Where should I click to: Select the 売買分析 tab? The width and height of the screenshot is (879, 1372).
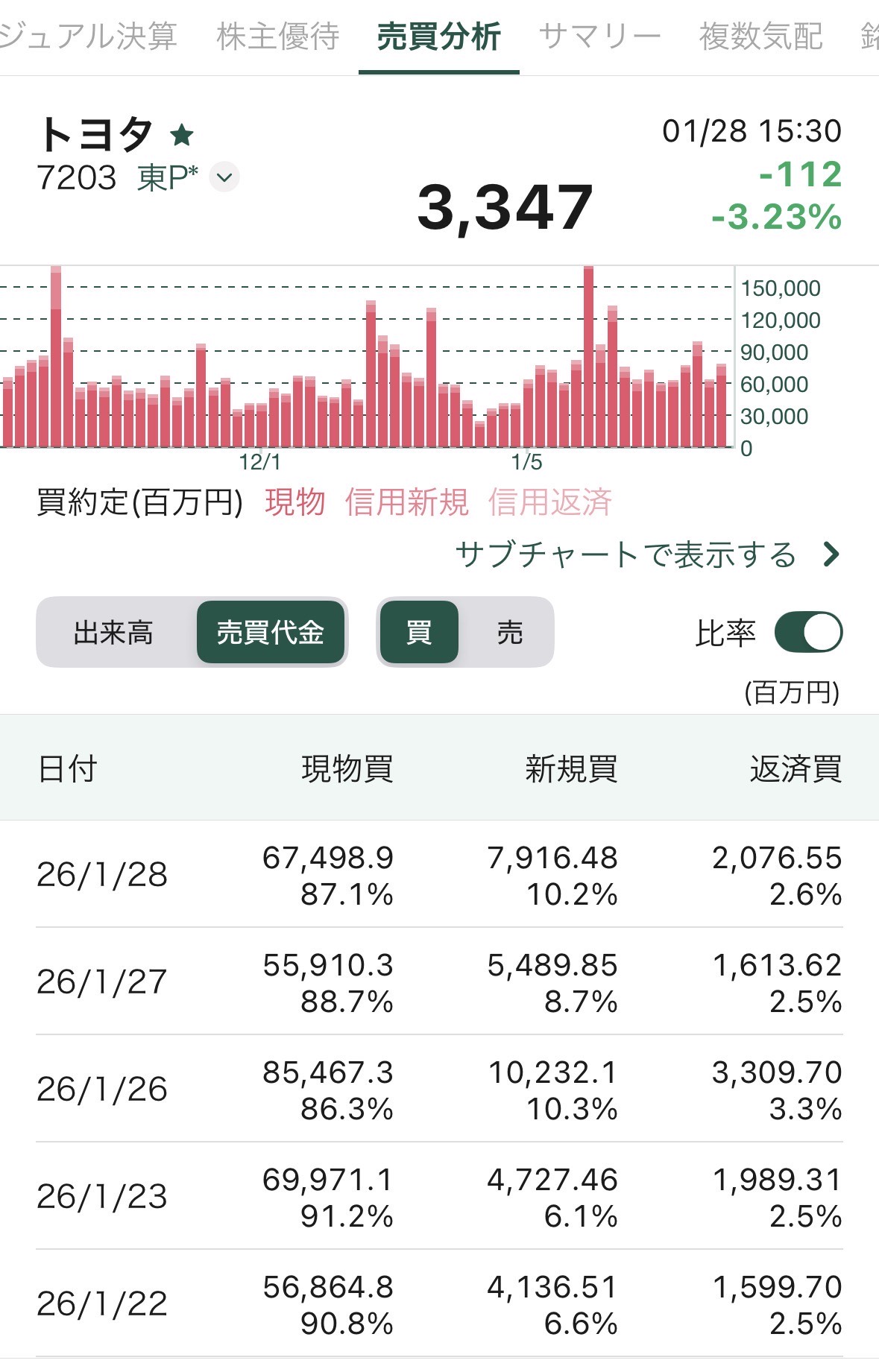click(x=439, y=34)
